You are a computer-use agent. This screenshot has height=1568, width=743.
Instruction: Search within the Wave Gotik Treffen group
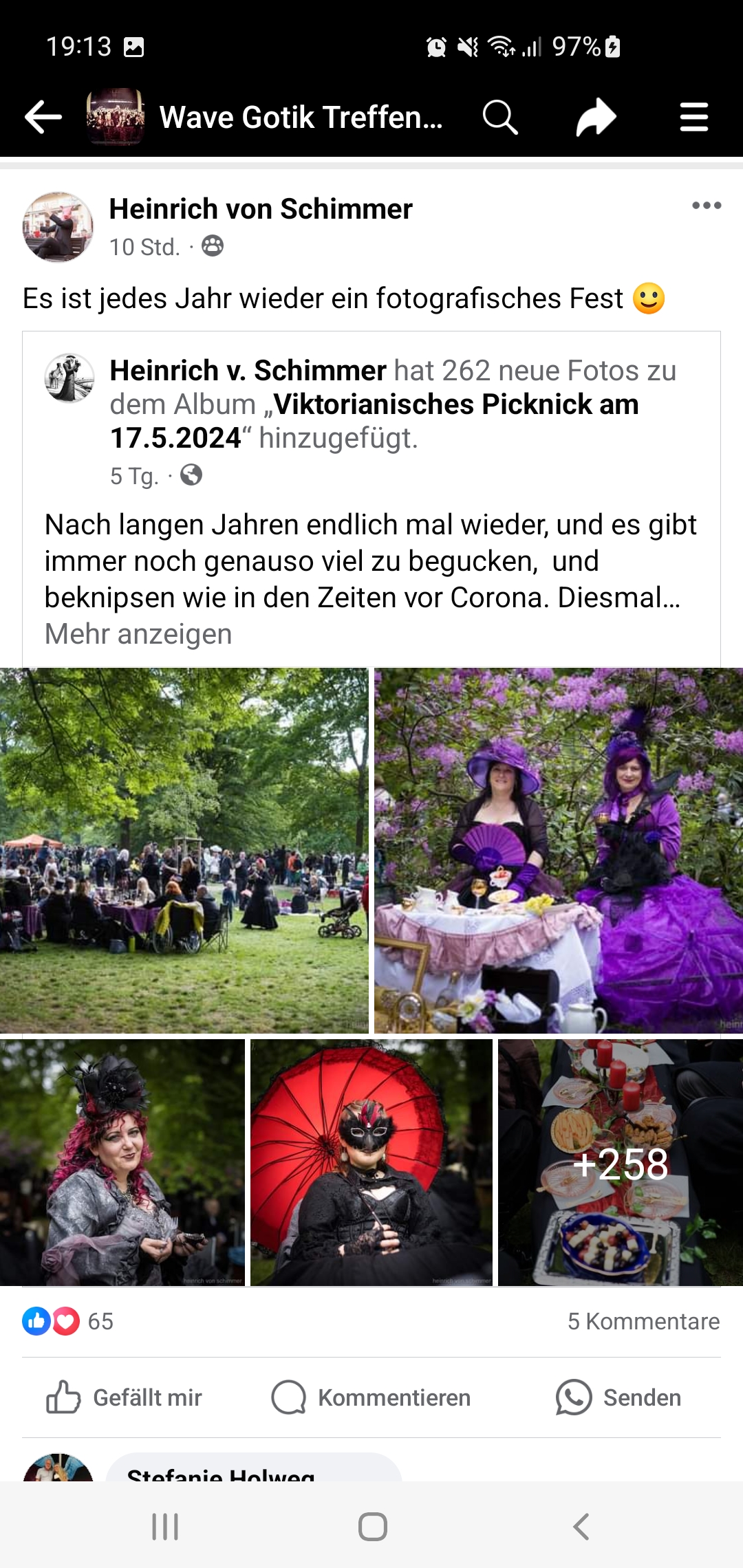click(499, 117)
